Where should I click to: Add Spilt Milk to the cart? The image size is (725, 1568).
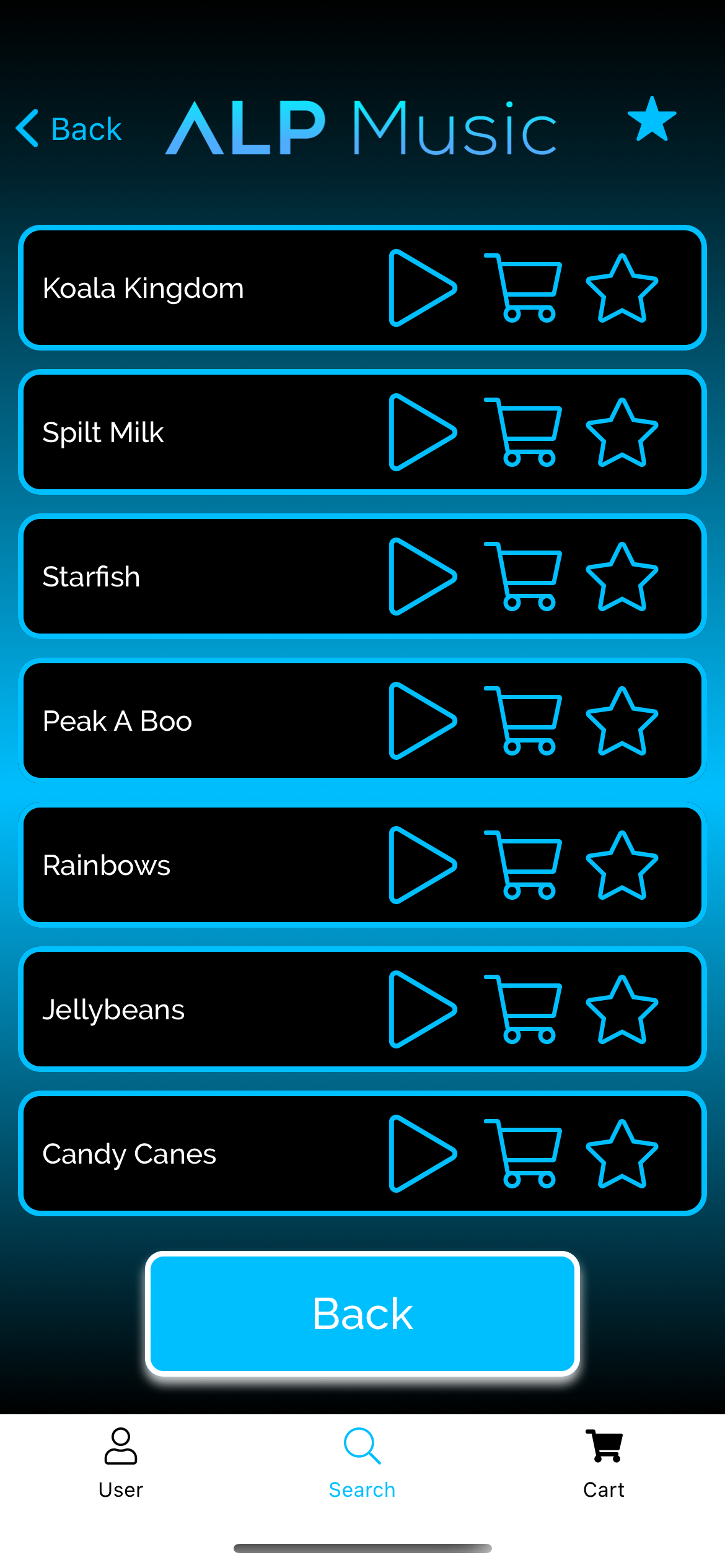[x=524, y=432]
